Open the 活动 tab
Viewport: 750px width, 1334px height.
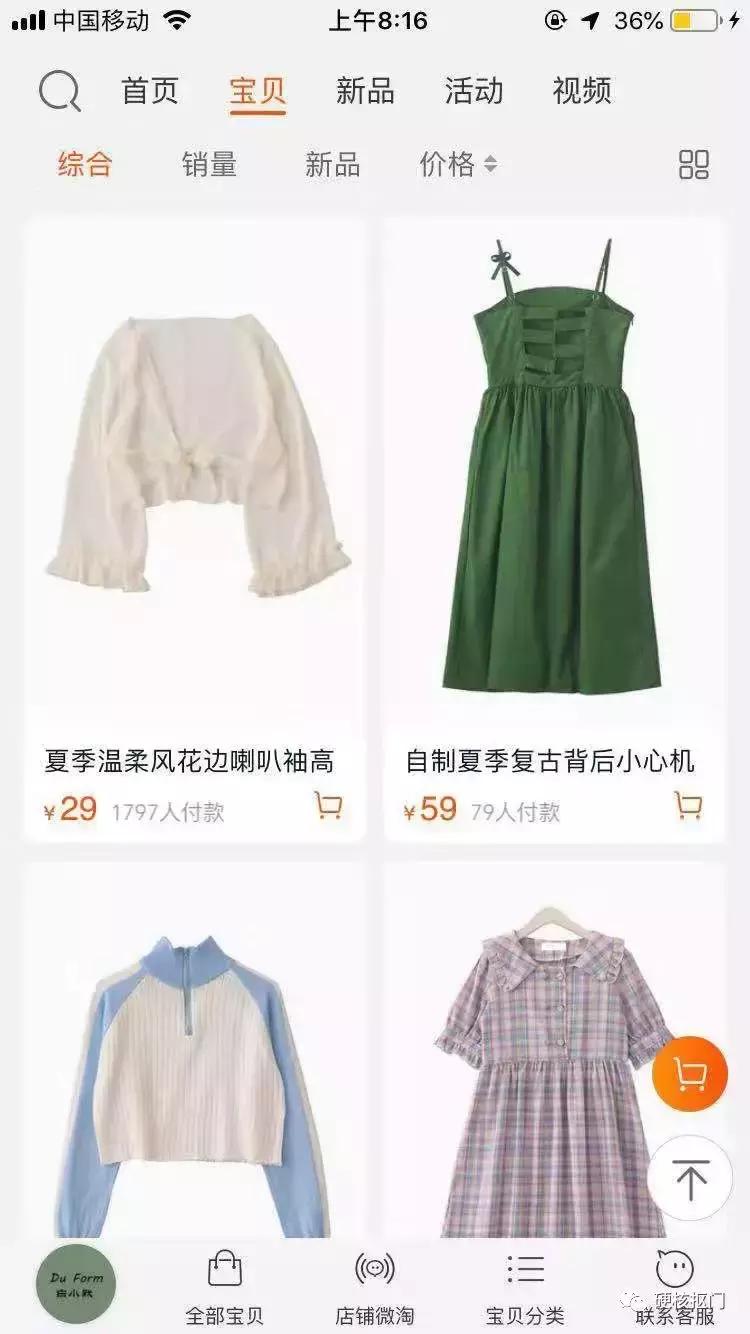pyautogui.click(x=476, y=92)
